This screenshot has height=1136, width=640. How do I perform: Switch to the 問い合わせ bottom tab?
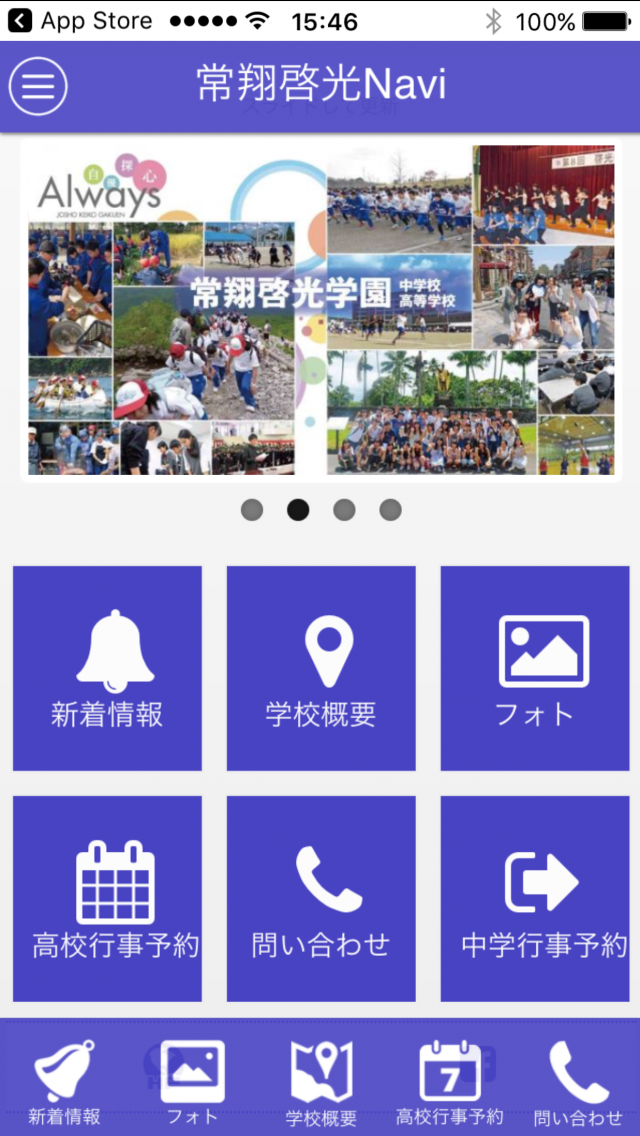[x=578, y=1082]
